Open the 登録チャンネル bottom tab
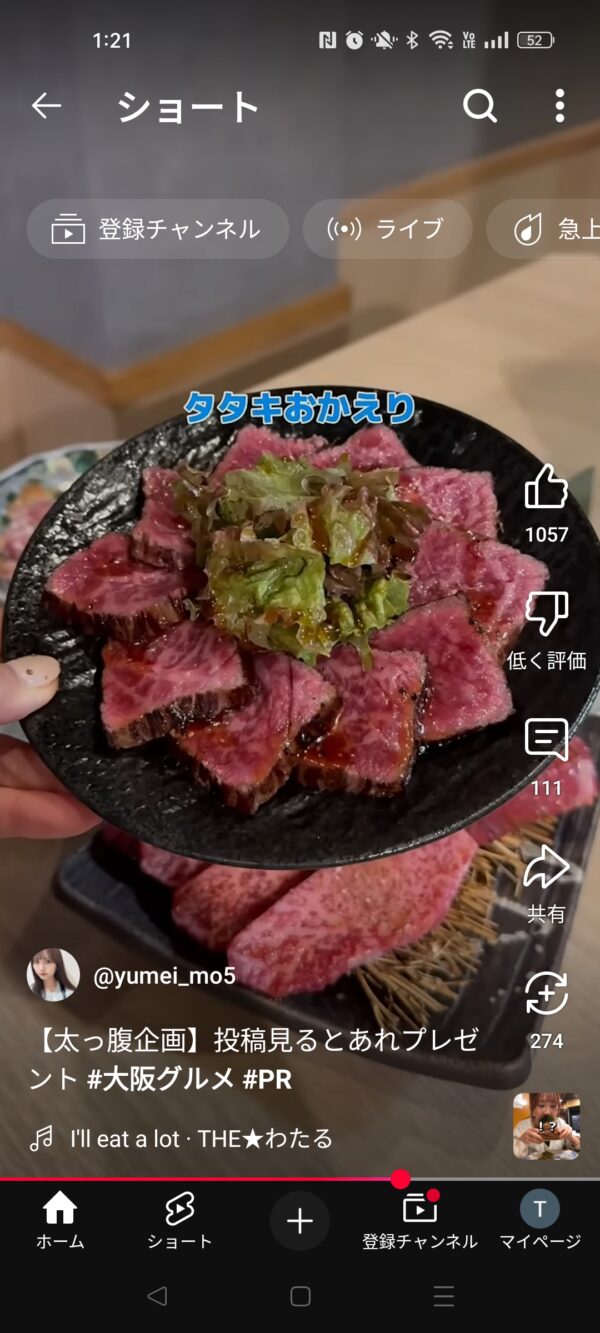 pyautogui.click(x=420, y=1222)
